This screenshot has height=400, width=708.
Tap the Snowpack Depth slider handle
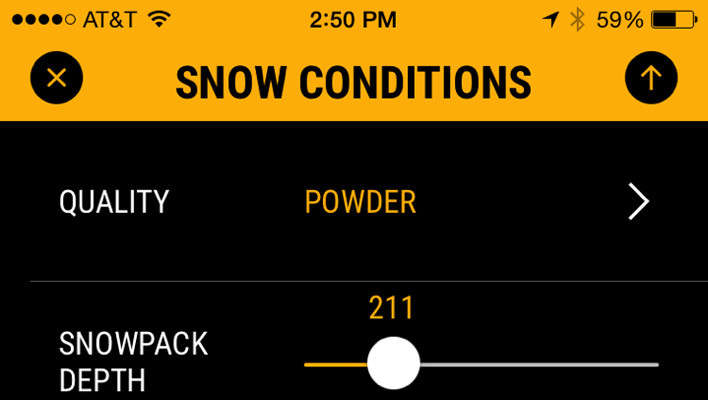coord(394,363)
